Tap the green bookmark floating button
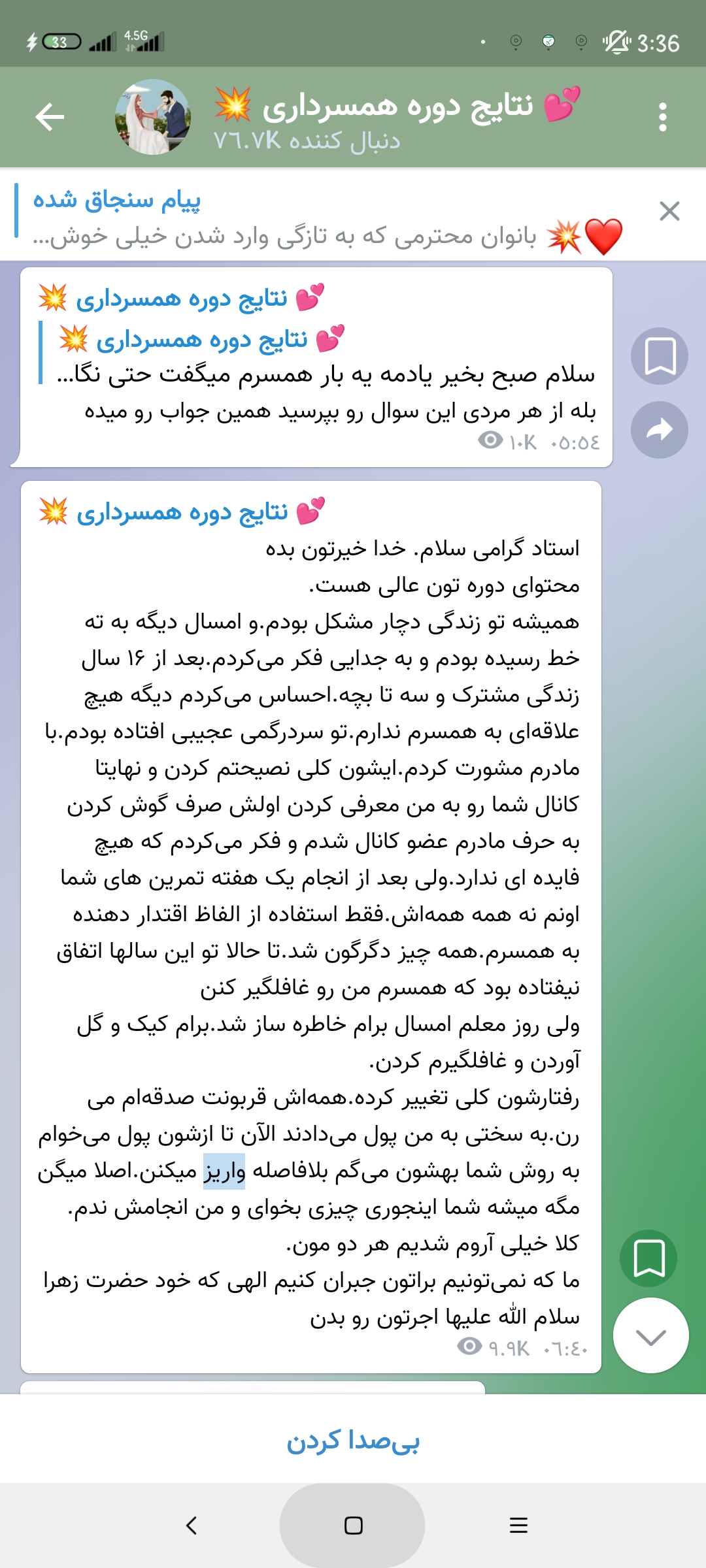The height and width of the screenshot is (1568, 706). click(648, 1258)
